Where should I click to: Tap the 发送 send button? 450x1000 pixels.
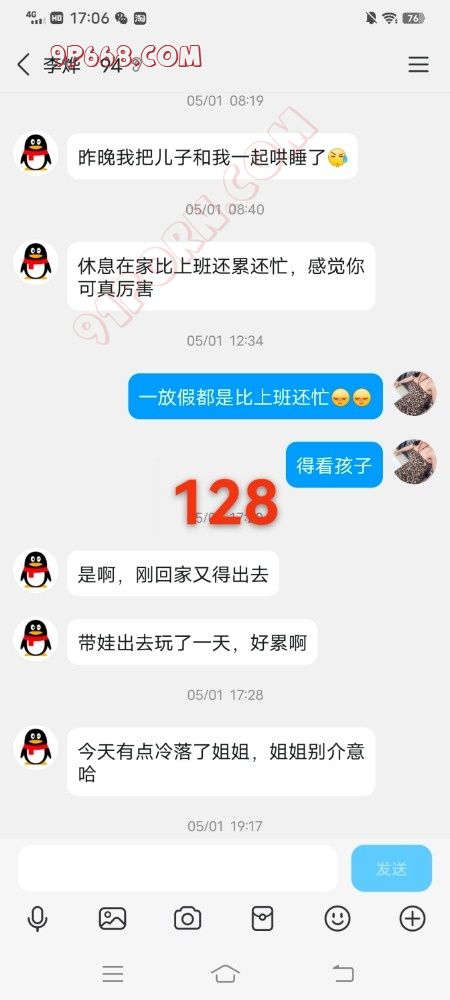point(391,868)
